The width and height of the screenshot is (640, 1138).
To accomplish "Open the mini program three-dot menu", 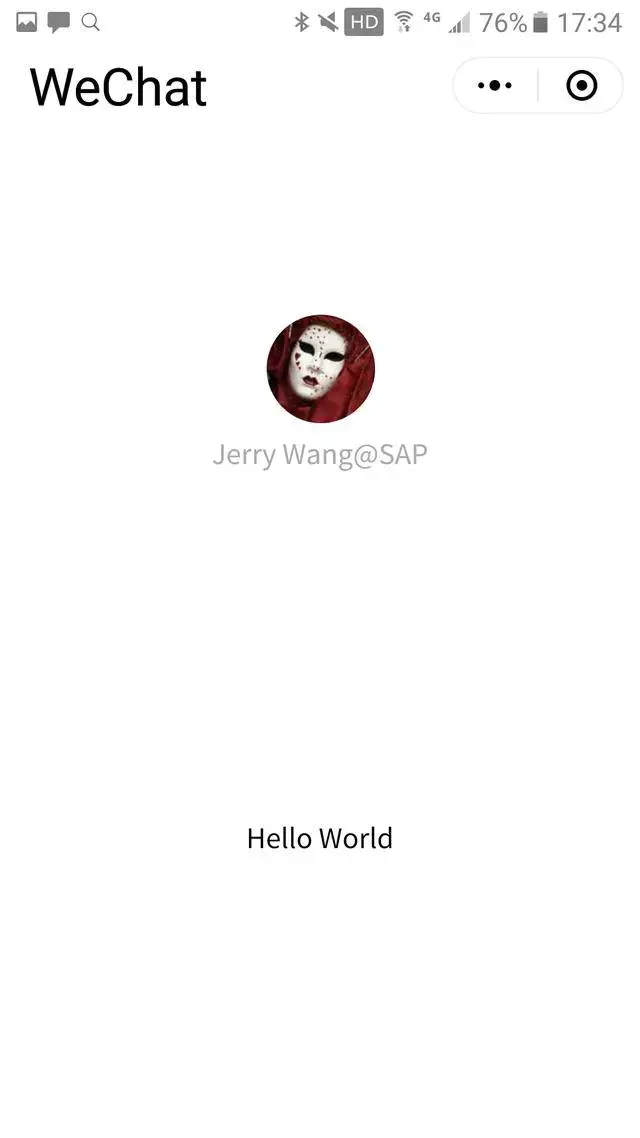I will pyautogui.click(x=495, y=86).
